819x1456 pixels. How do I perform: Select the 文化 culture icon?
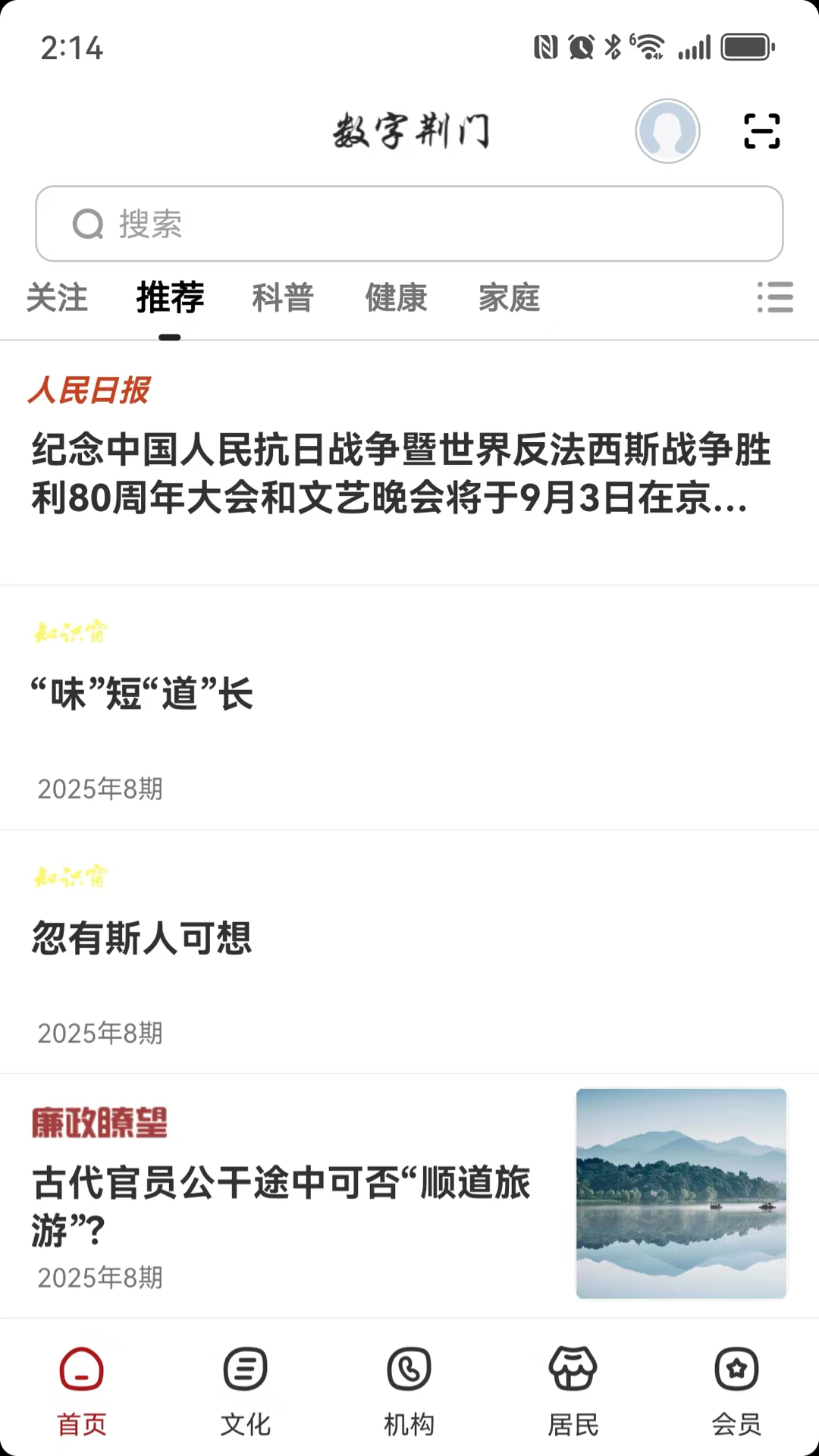246,1371
